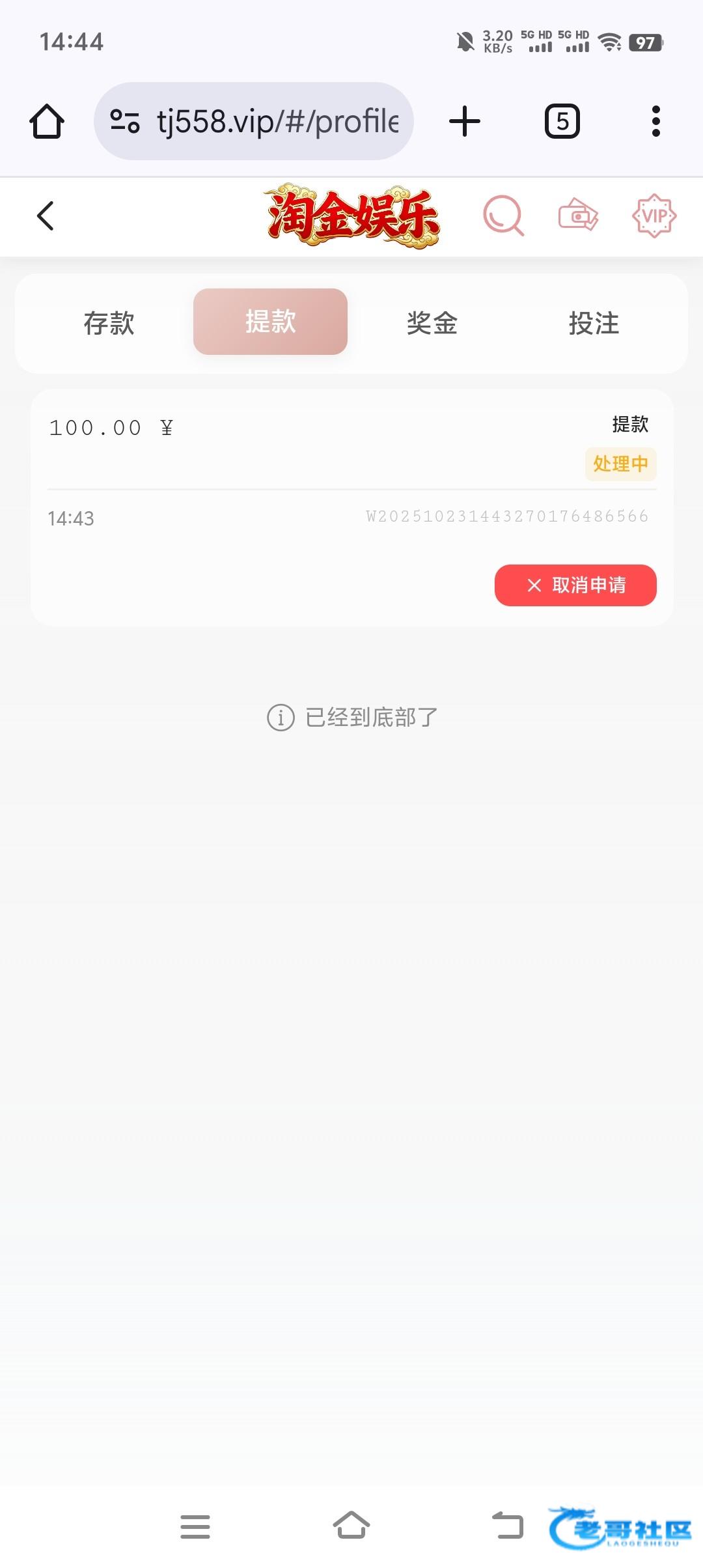This screenshot has width=703, height=1568.
Task: Open the VIP badge icon
Action: [654, 216]
